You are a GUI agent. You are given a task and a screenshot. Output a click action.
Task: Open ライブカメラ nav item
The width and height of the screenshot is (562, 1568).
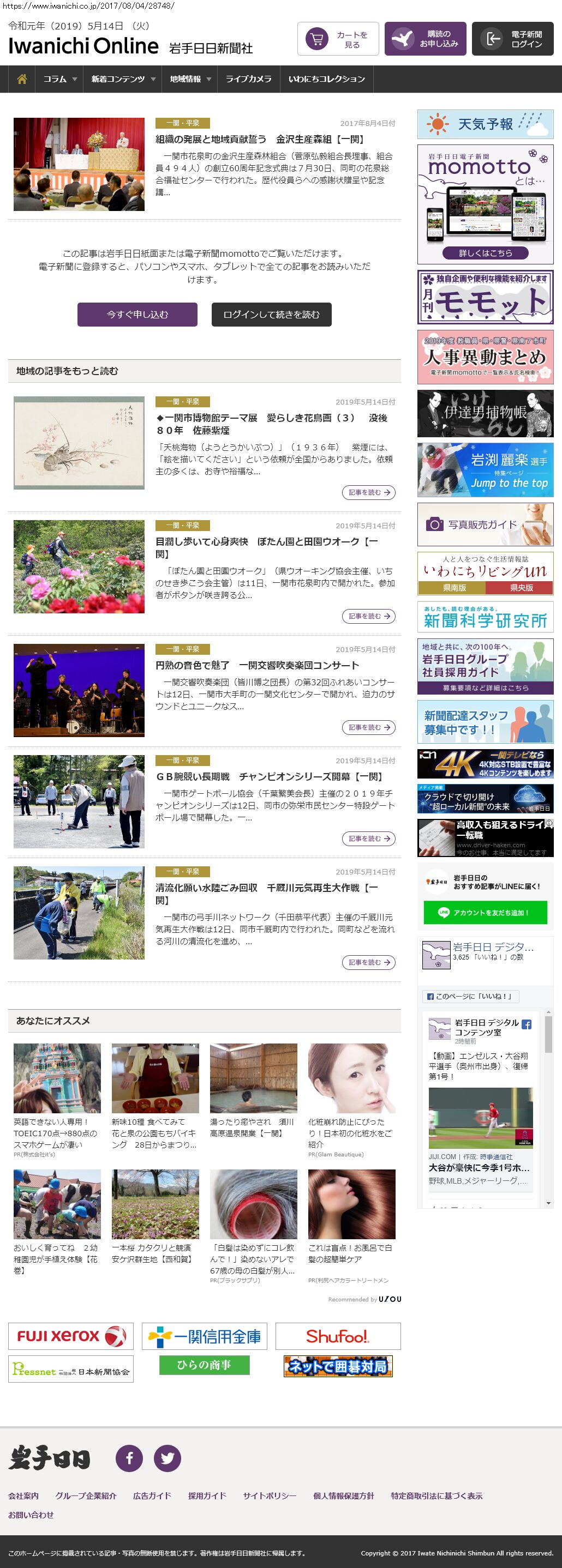(248, 79)
